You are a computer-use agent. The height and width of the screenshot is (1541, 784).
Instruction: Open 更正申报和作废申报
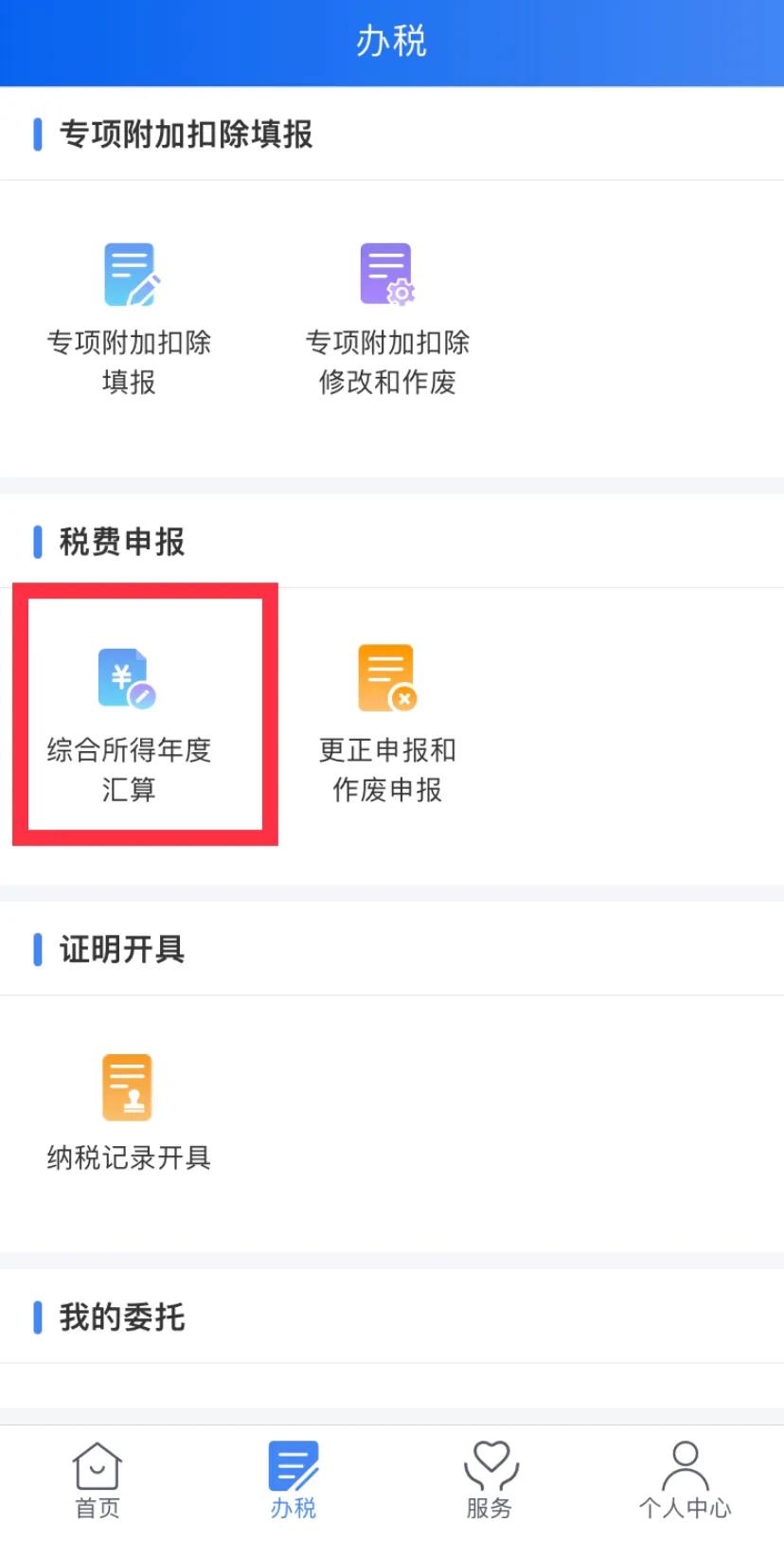tap(387, 722)
